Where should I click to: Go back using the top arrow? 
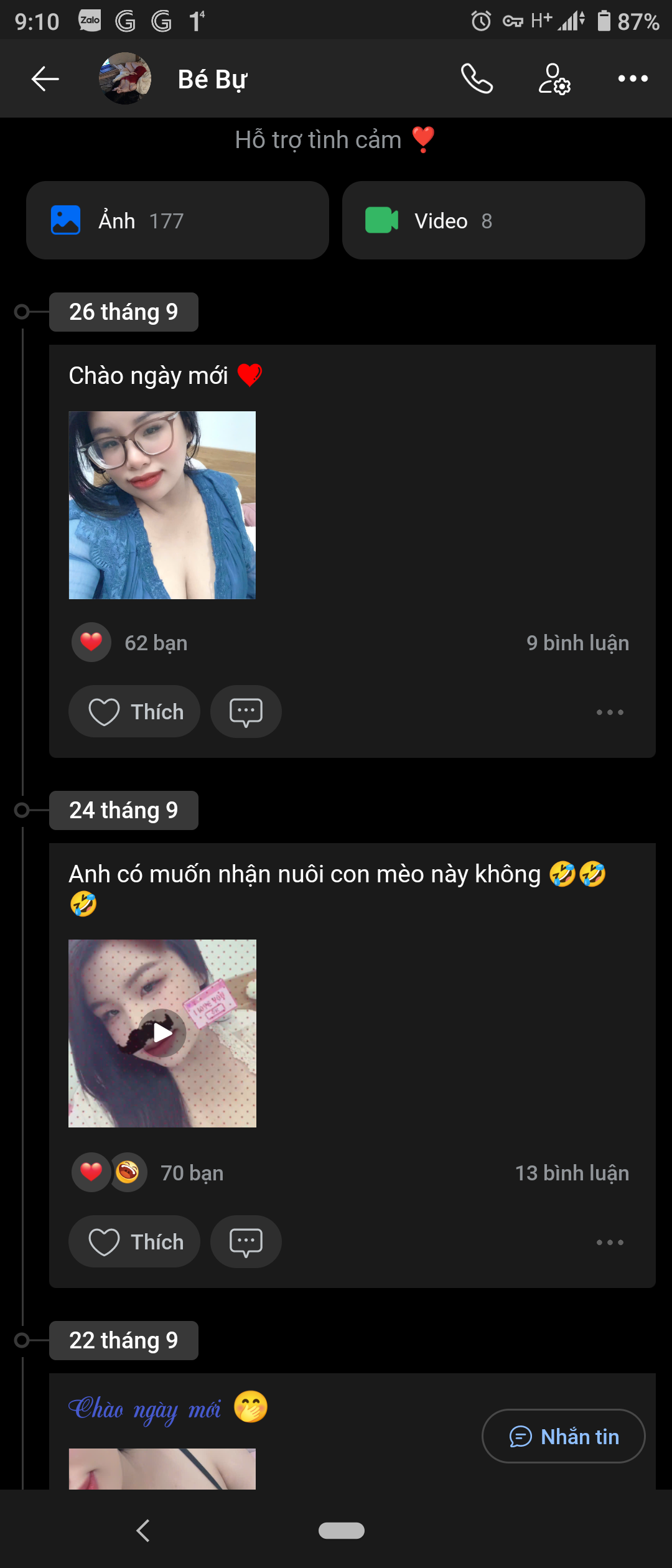45,79
